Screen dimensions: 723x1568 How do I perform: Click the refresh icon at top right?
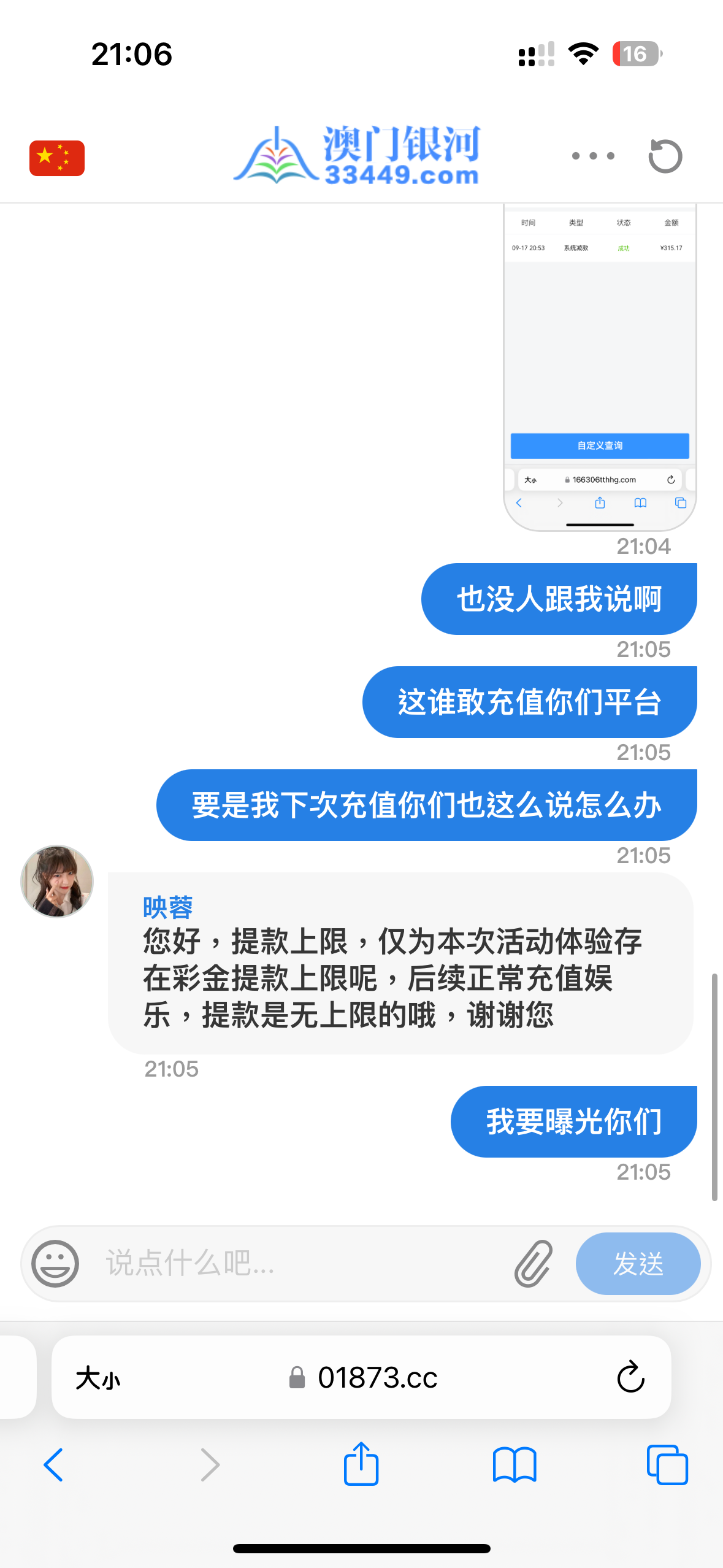click(665, 155)
